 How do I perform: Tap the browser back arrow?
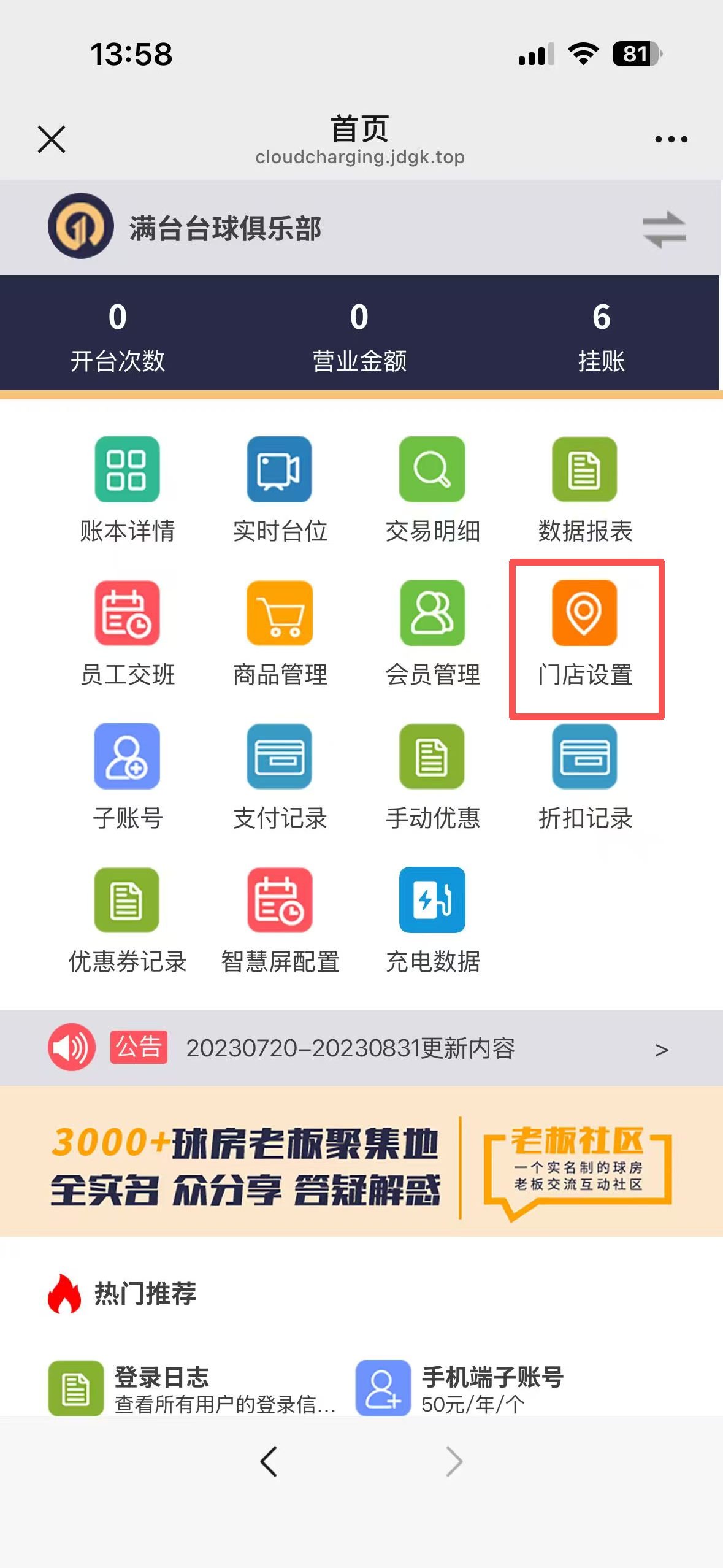point(269,1461)
